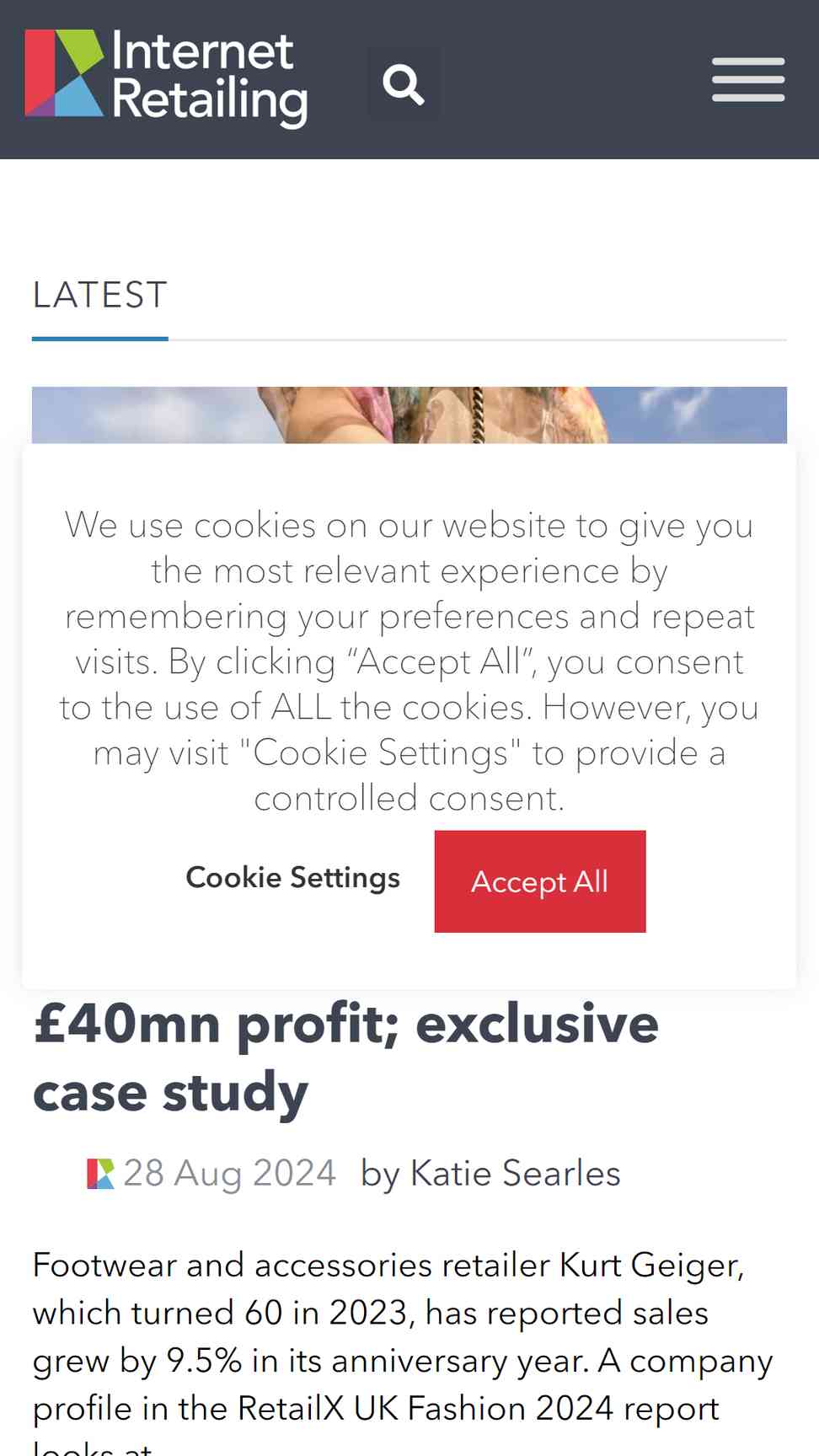Go to Internet Retailing home via logo
The width and height of the screenshot is (819, 1456).
(166, 78)
